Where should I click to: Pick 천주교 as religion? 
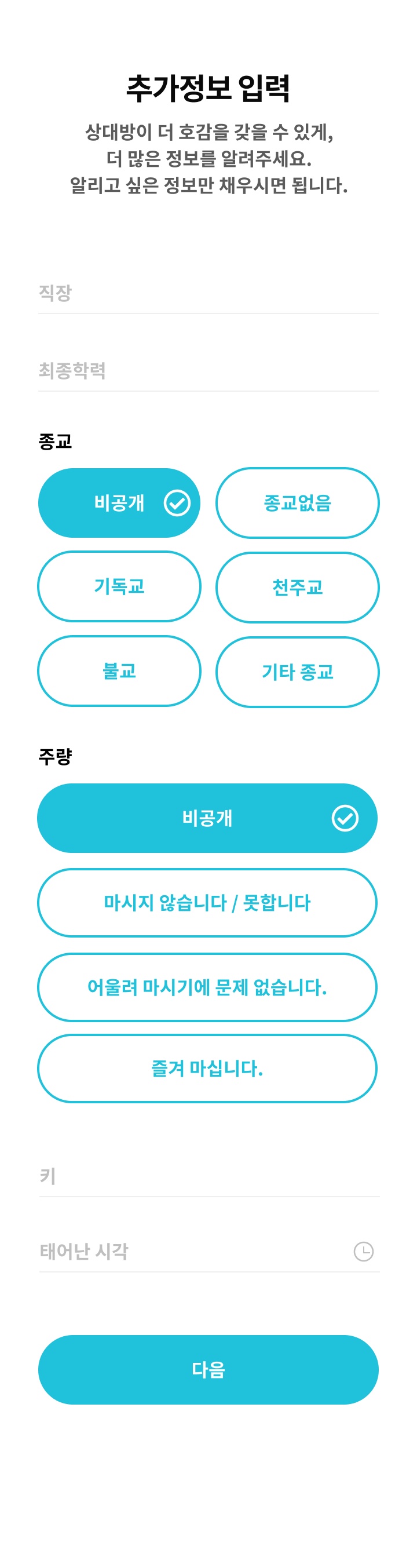(x=297, y=588)
